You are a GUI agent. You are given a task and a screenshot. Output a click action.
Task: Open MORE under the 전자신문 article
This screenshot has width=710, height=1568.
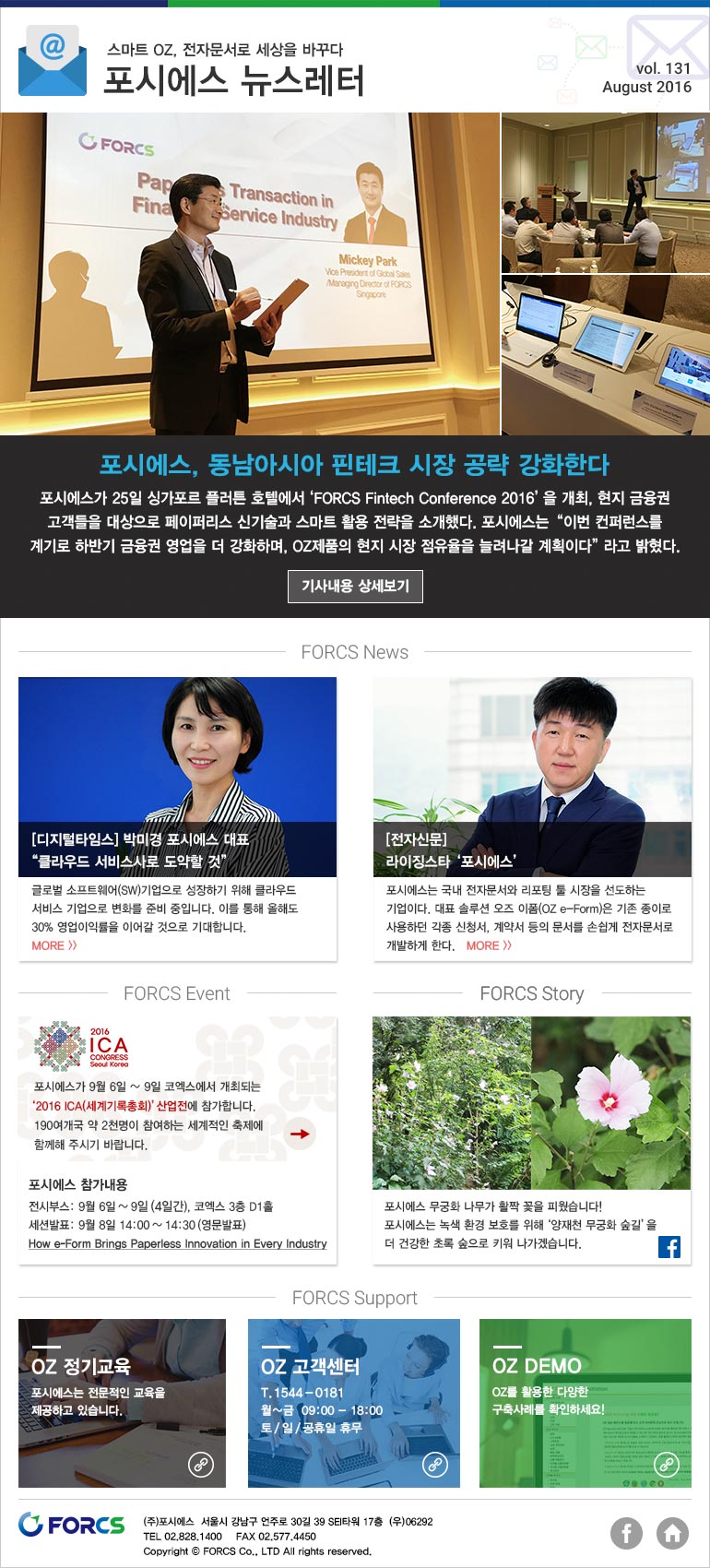(x=489, y=945)
